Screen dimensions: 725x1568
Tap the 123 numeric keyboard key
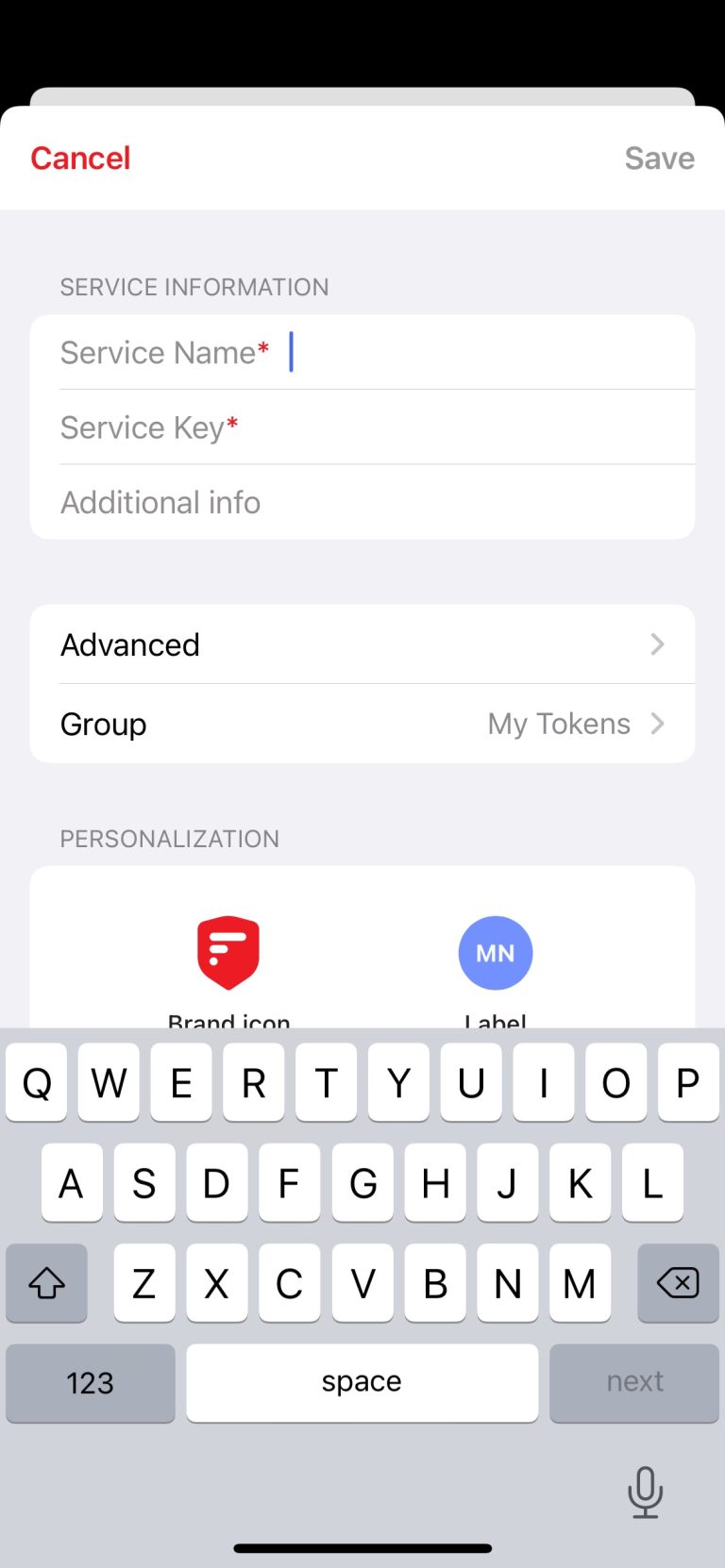(90, 1382)
